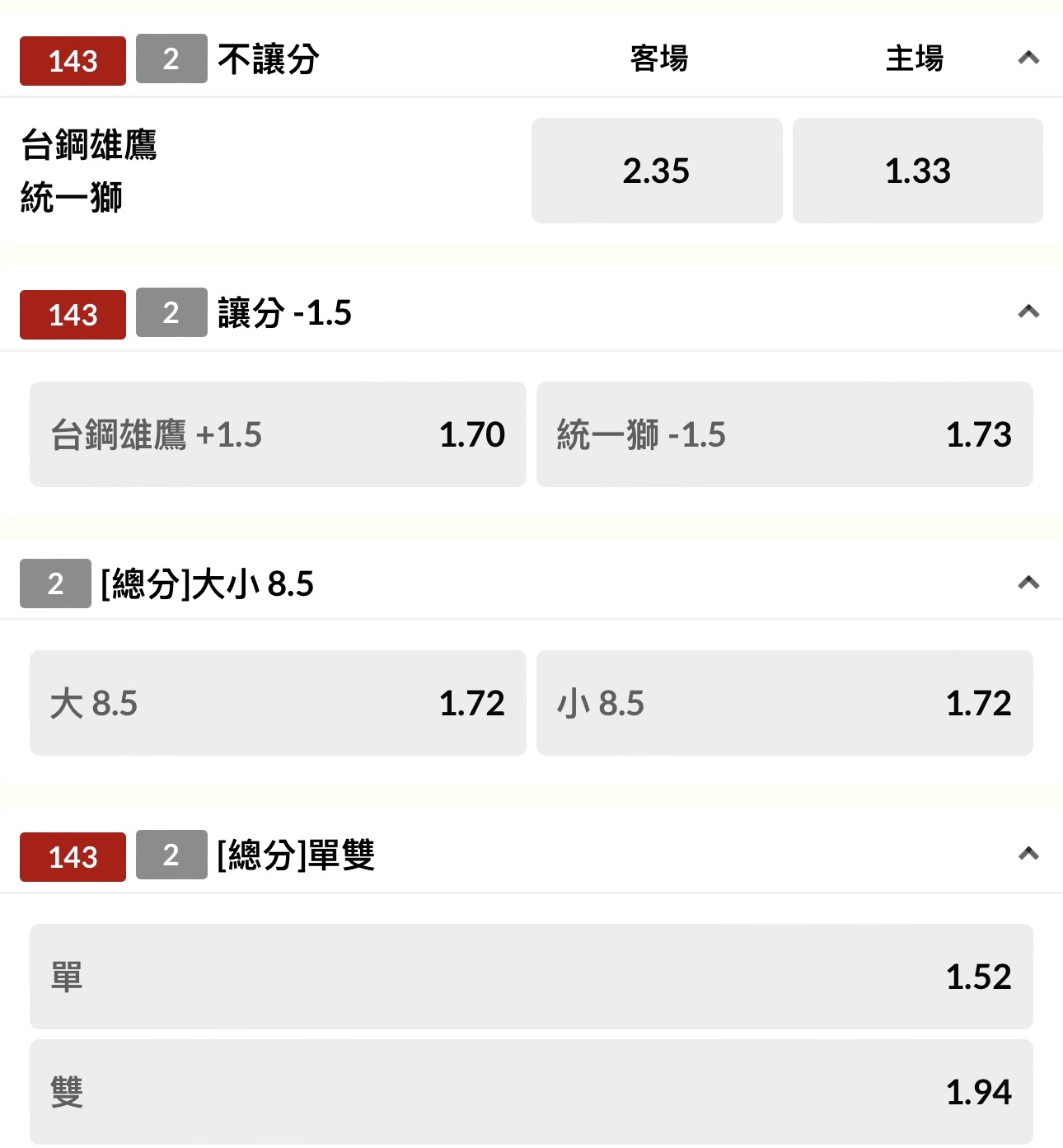This screenshot has height=1148, width=1063.
Task: Pick 台鋼雄鷹 +1.5 at 1.70
Action: click(278, 434)
